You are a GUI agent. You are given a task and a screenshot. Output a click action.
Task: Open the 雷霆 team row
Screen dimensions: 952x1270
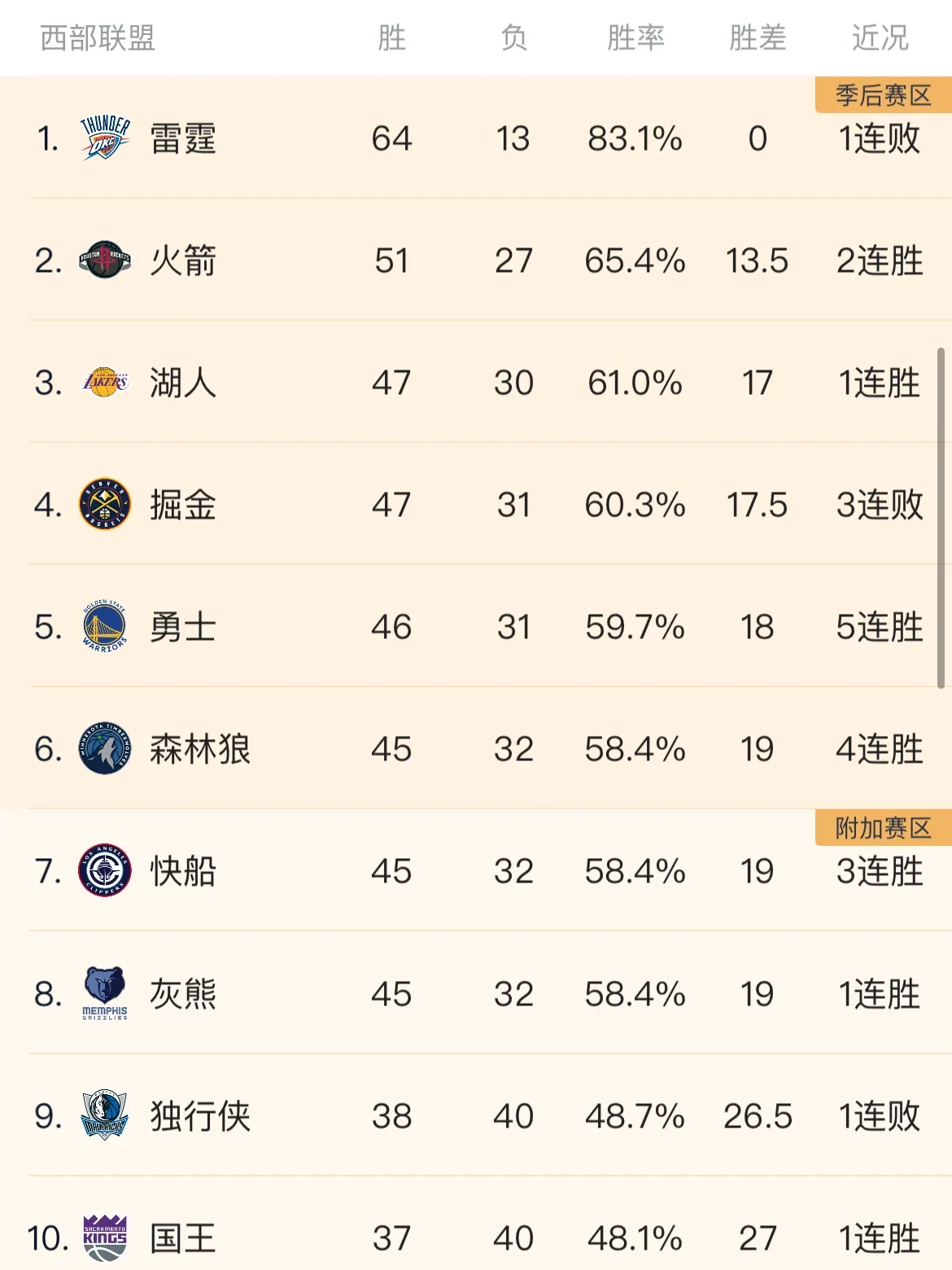point(183,138)
